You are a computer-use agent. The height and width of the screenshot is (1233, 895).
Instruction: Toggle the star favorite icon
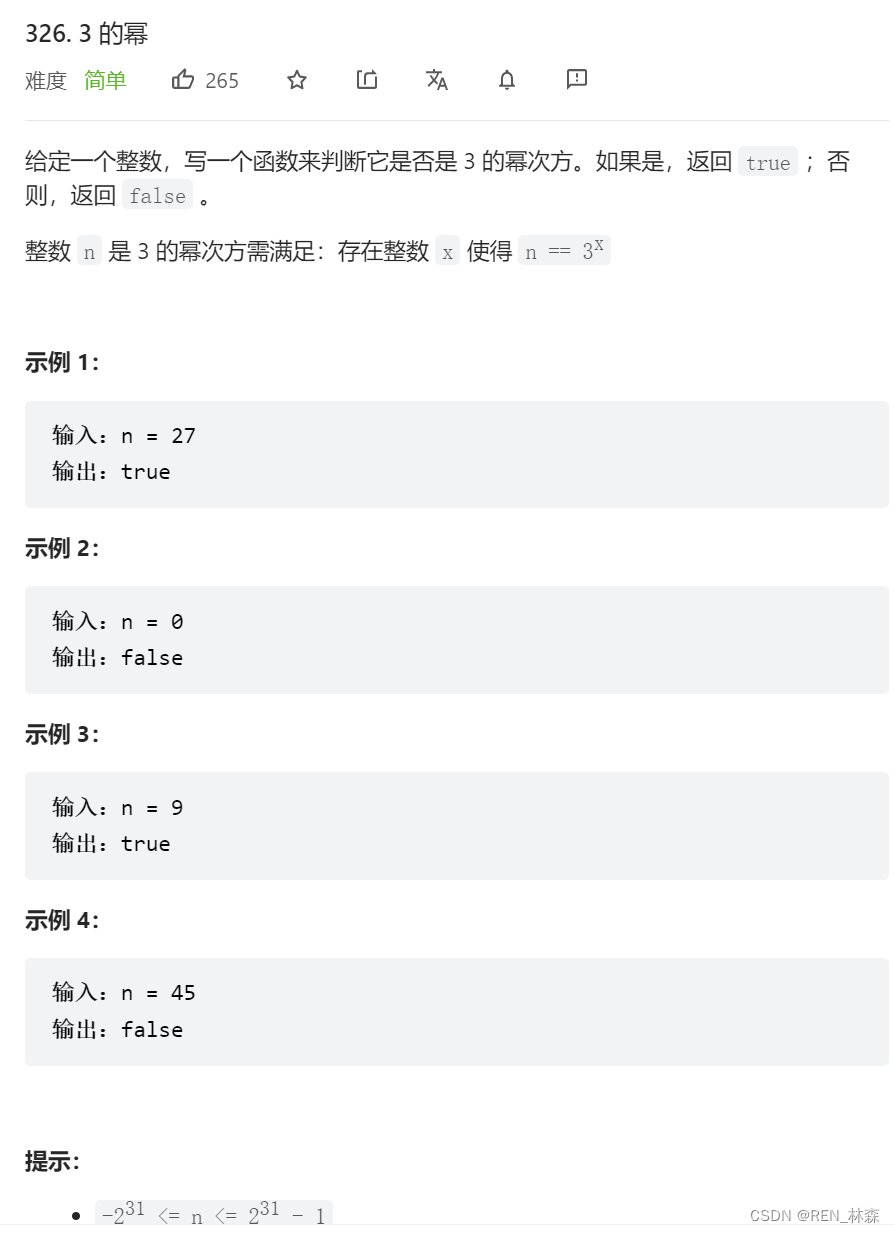coord(296,80)
